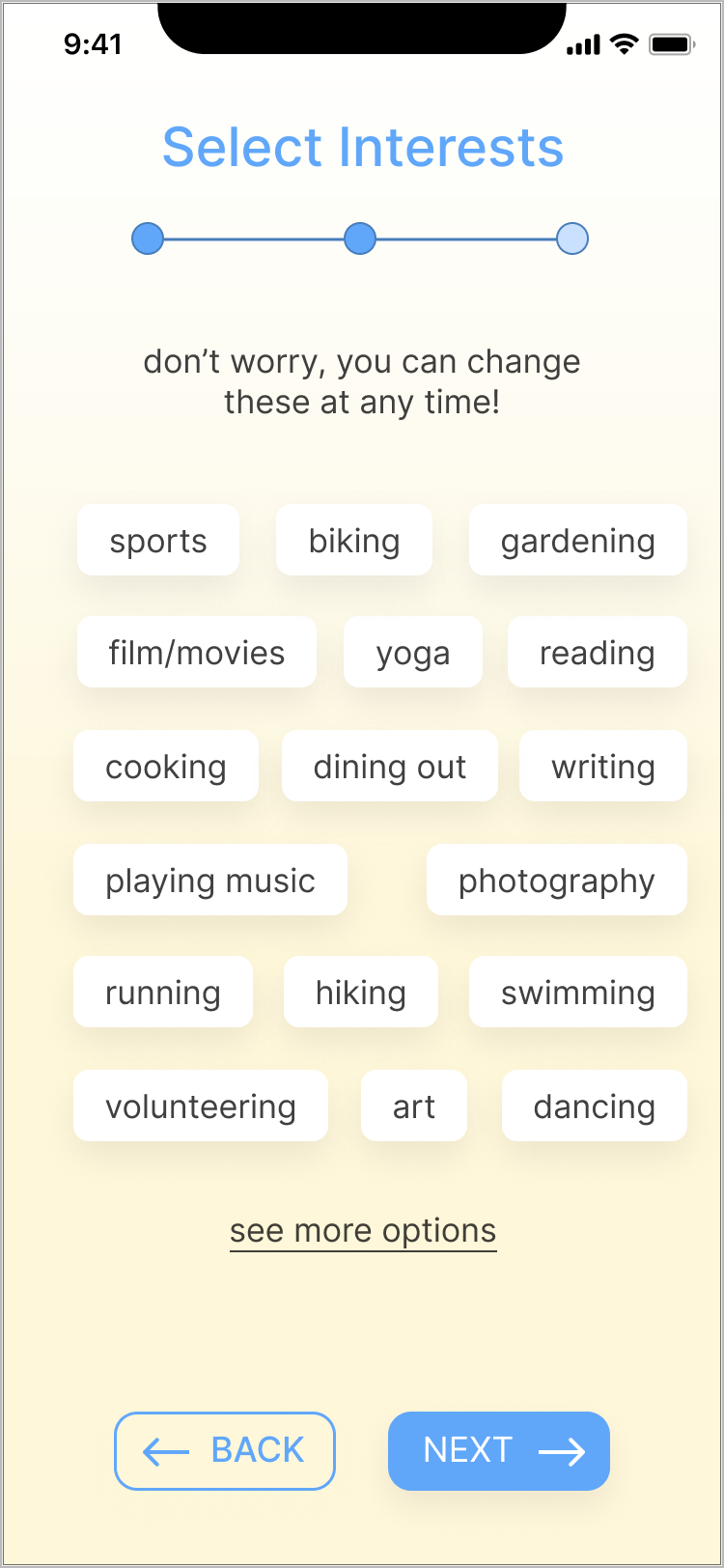Add running to interests
The image size is (724, 1568).
(163, 993)
